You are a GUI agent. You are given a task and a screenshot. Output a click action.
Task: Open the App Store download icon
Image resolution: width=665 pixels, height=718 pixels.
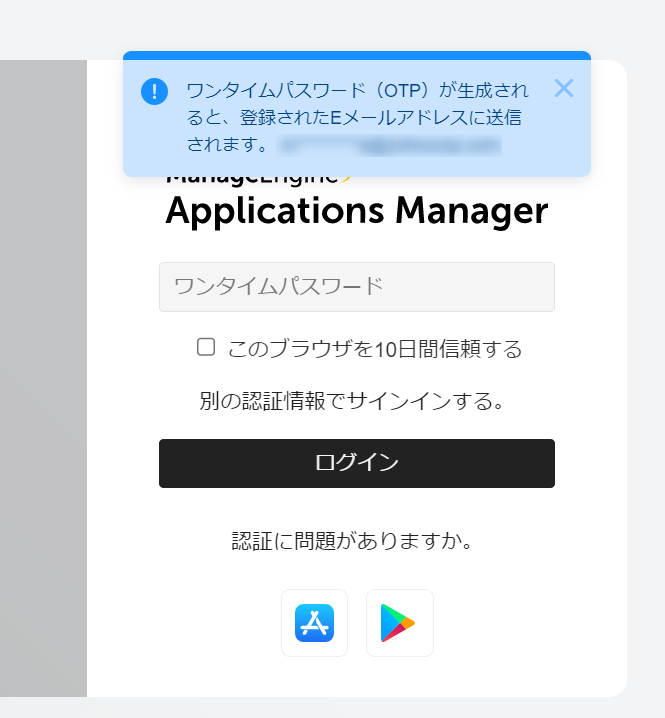pos(314,623)
